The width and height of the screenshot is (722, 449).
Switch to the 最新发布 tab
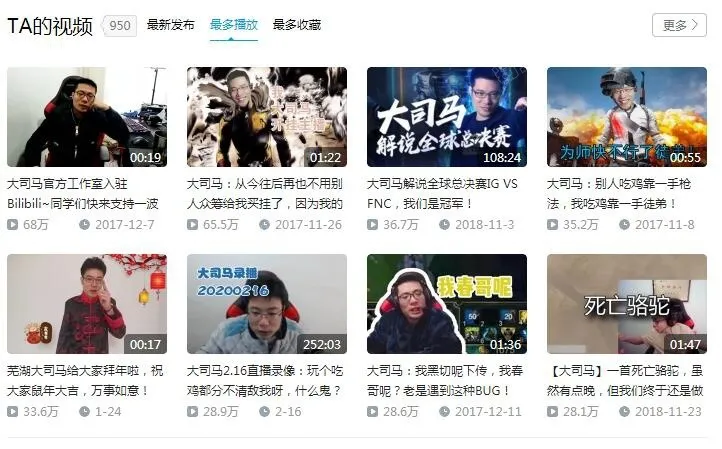click(170, 25)
